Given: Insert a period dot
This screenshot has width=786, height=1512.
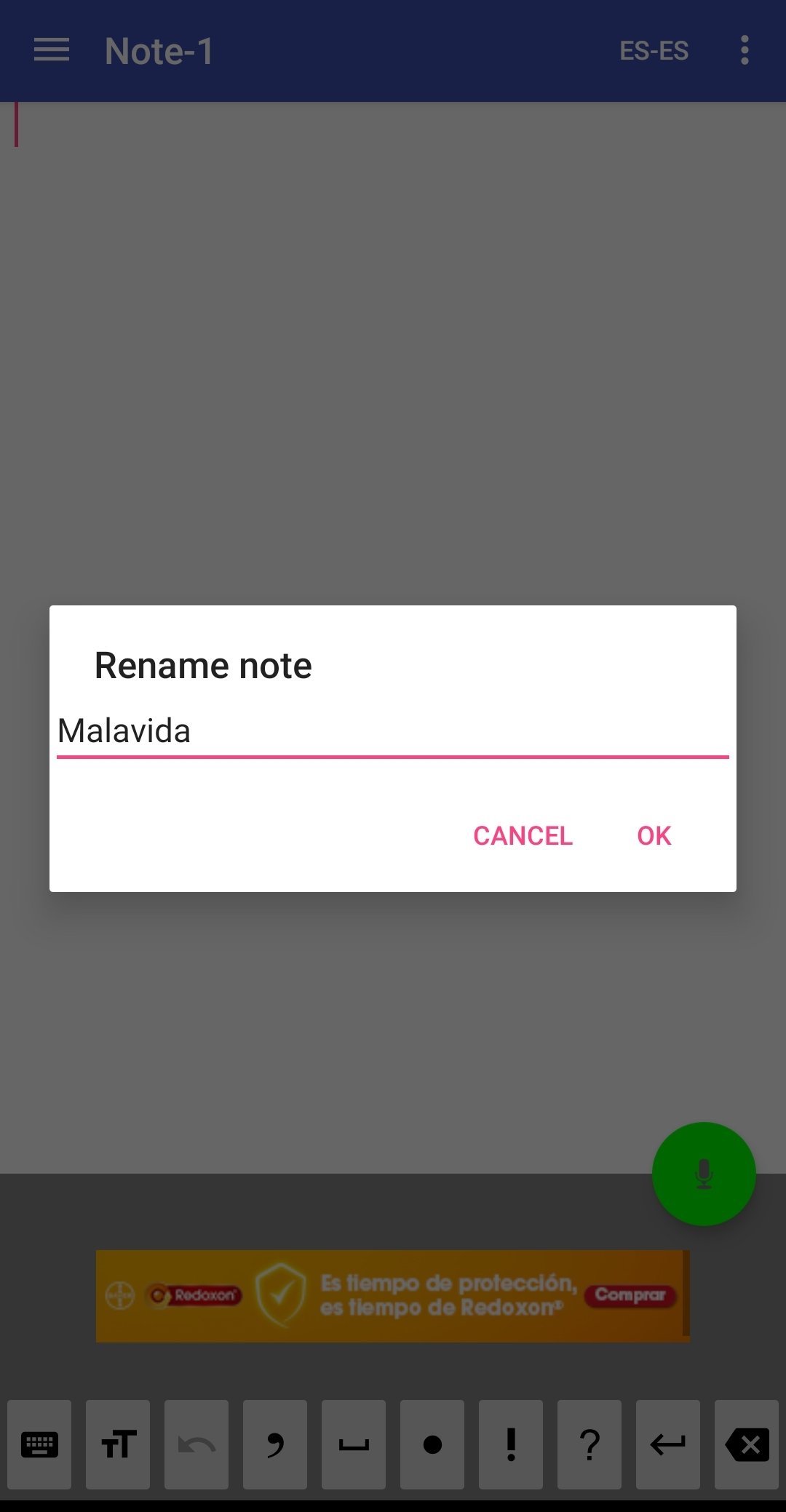Looking at the screenshot, I should click(x=432, y=1444).
